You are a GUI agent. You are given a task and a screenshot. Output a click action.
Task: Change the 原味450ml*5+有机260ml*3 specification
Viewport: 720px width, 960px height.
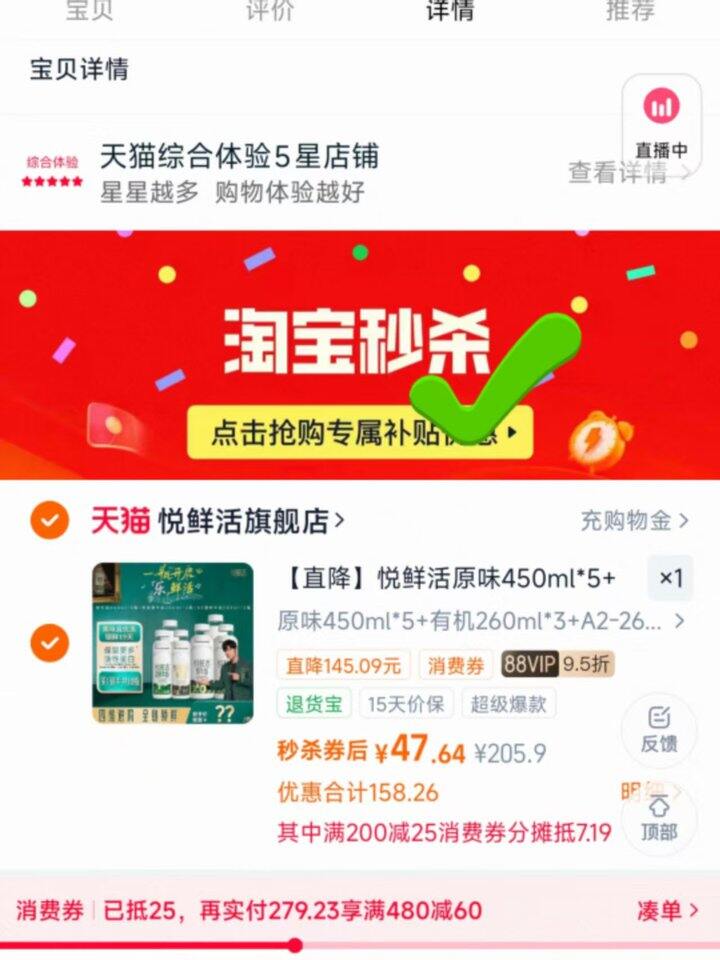[481, 621]
